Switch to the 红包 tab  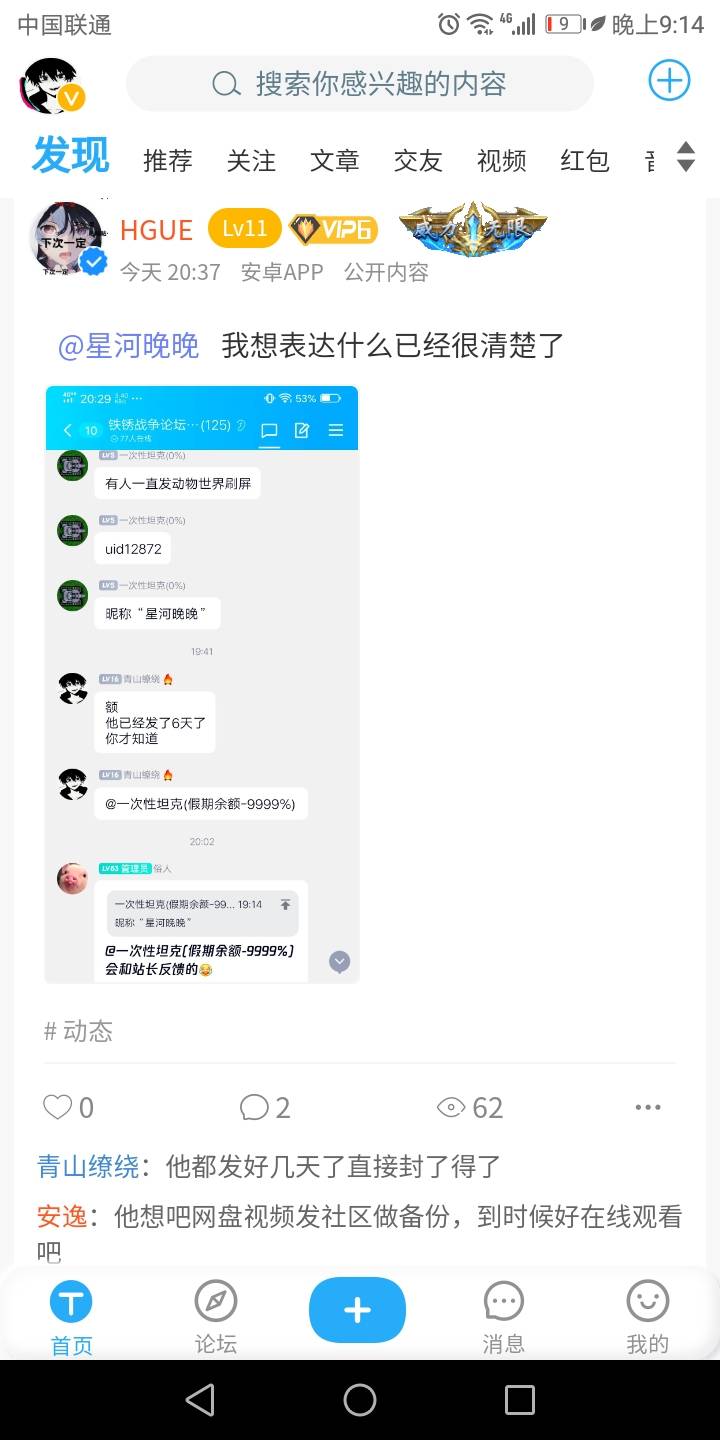pyautogui.click(x=585, y=160)
